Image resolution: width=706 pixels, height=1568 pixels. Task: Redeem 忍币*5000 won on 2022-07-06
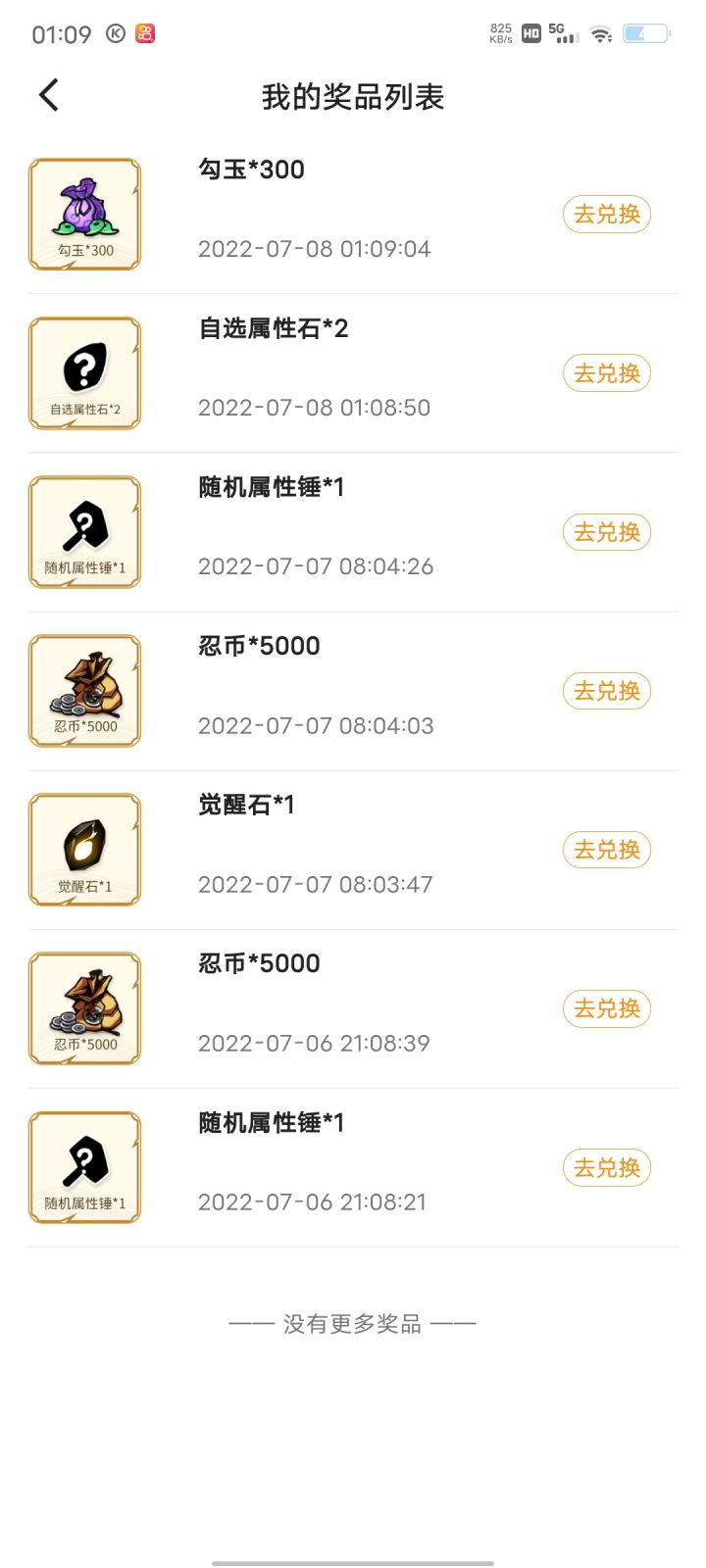606,1008
